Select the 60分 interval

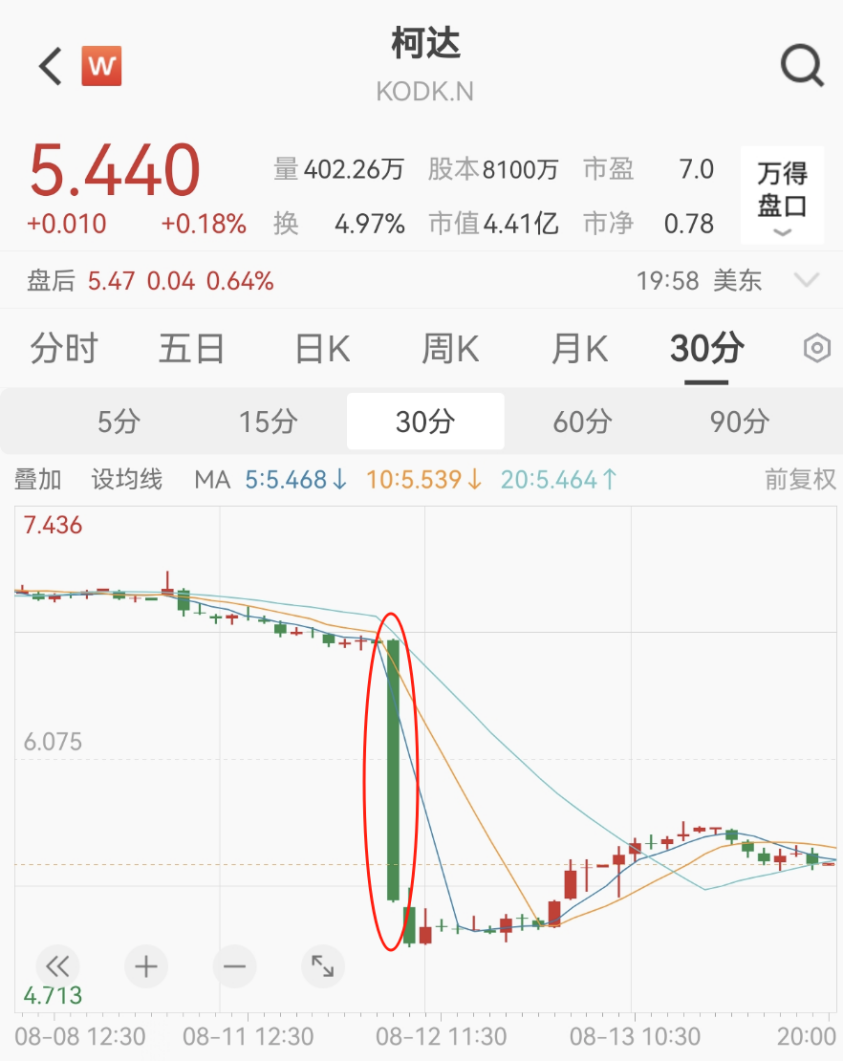pos(583,422)
